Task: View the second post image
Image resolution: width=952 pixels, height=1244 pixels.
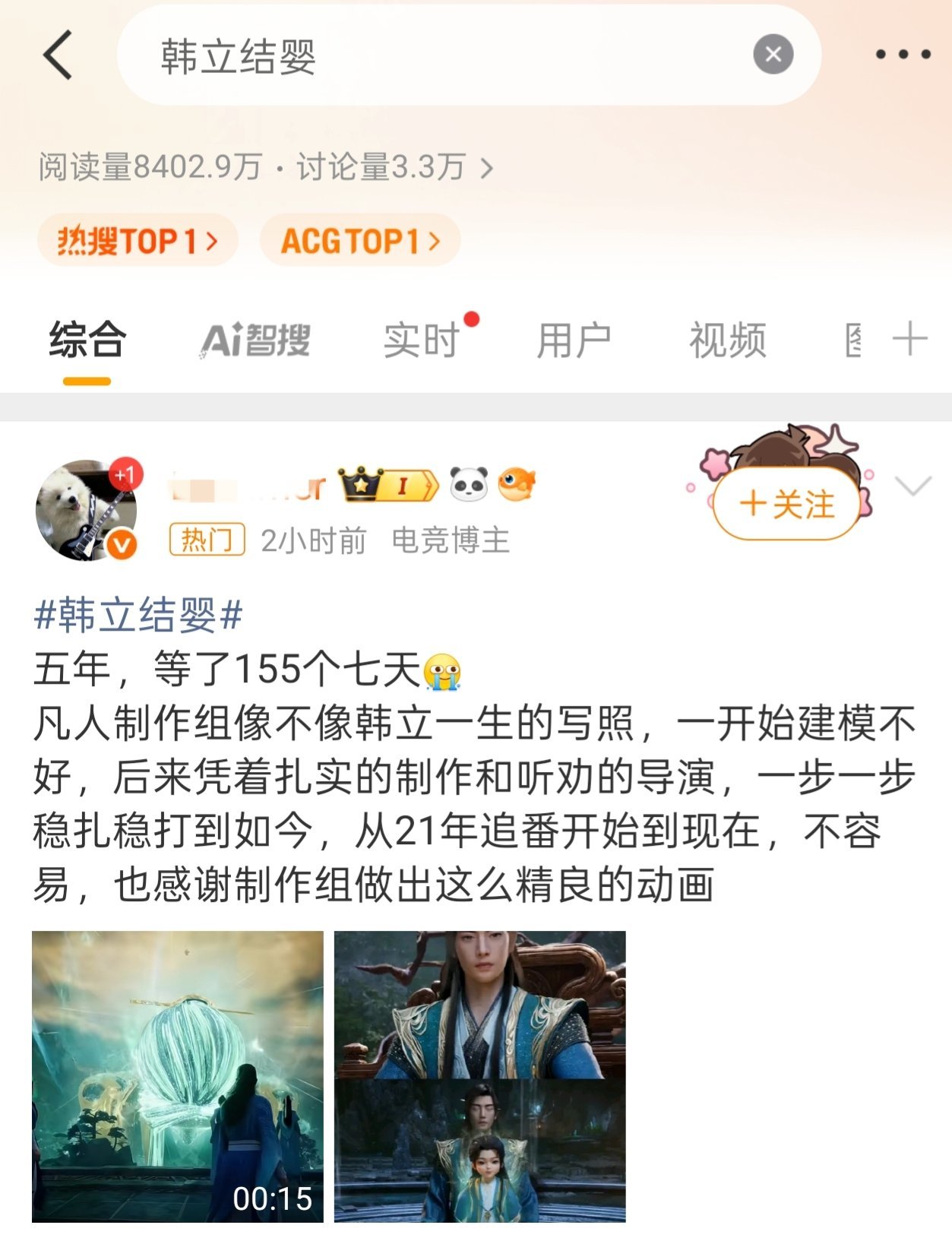Action: (479, 1076)
